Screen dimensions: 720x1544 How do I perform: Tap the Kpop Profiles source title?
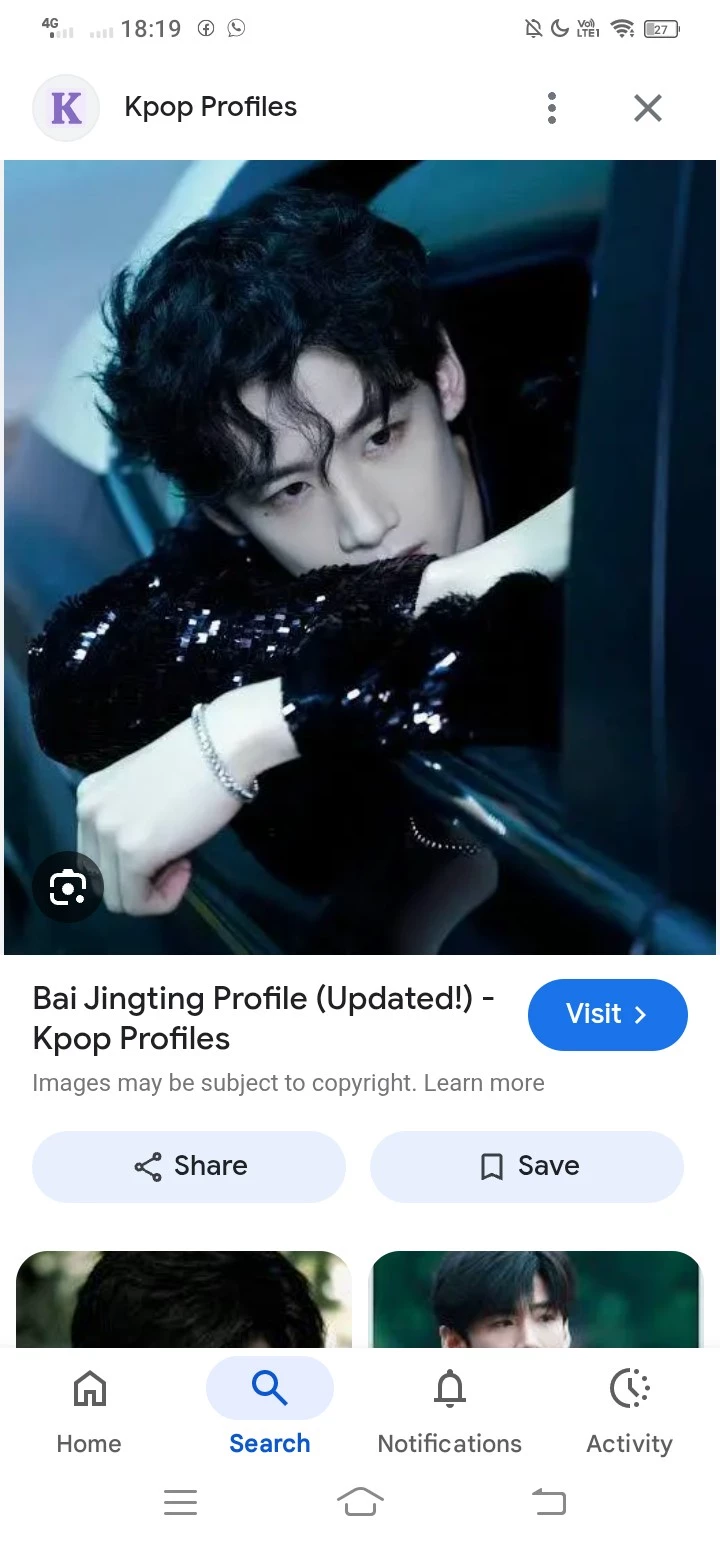pyautogui.click(x=210, y=107)
